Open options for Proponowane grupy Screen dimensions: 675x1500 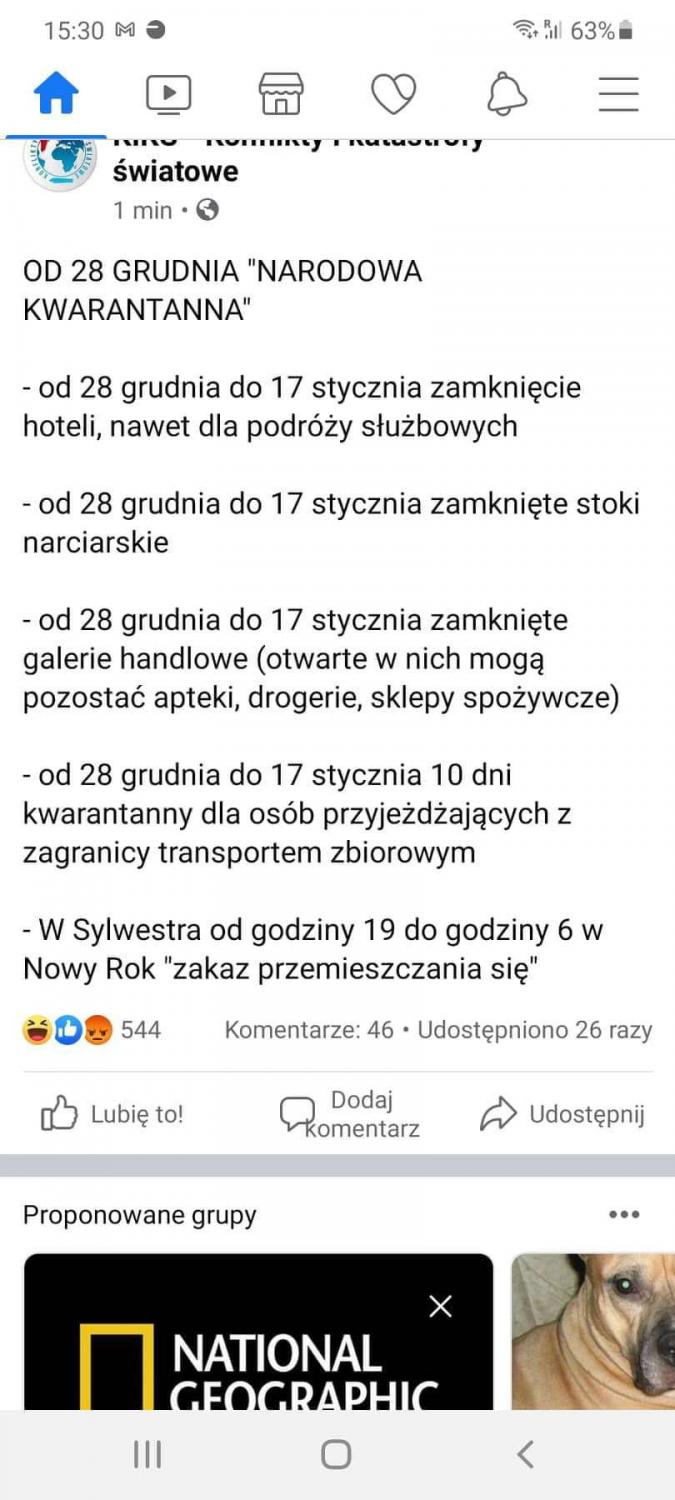coord(623,1214)
